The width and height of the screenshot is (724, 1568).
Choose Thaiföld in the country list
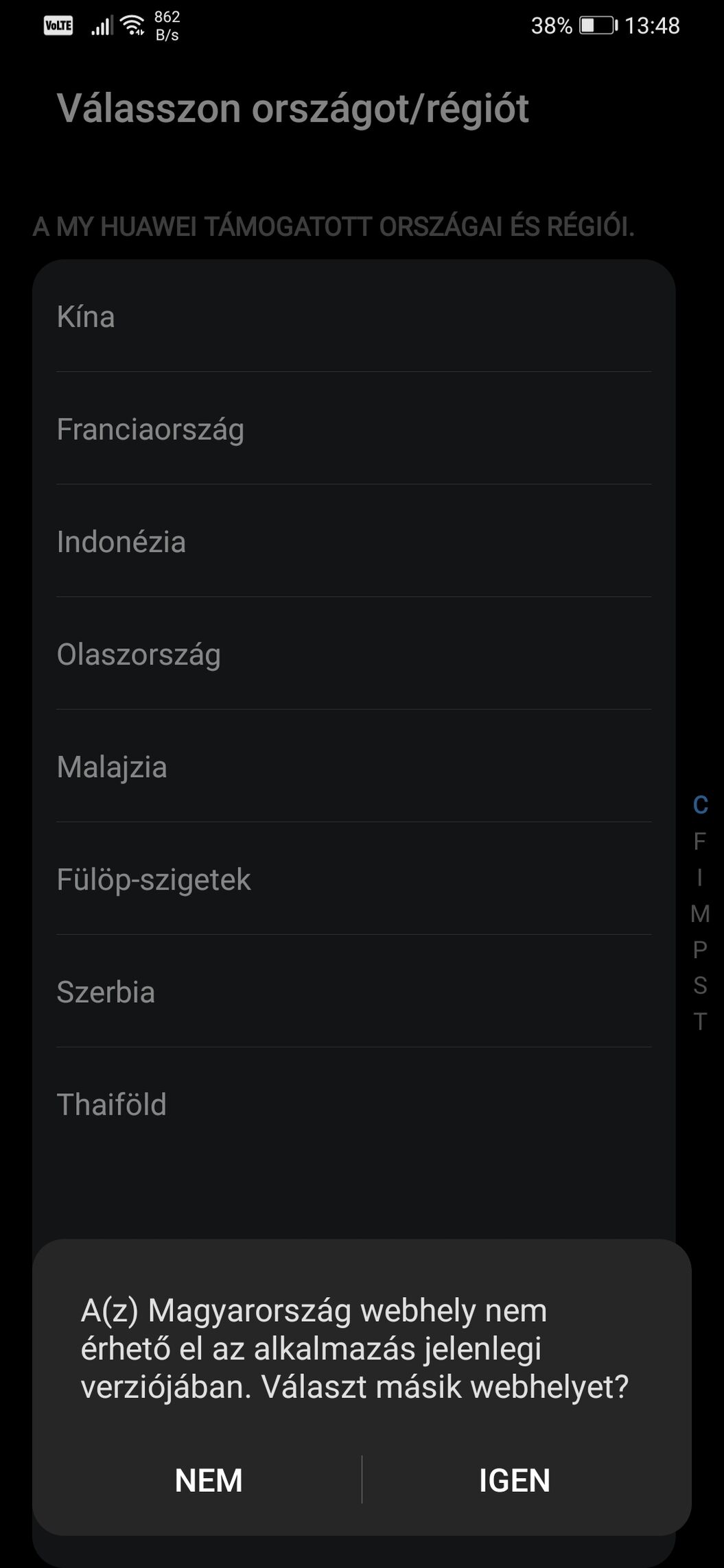[x=353, y=1104]
